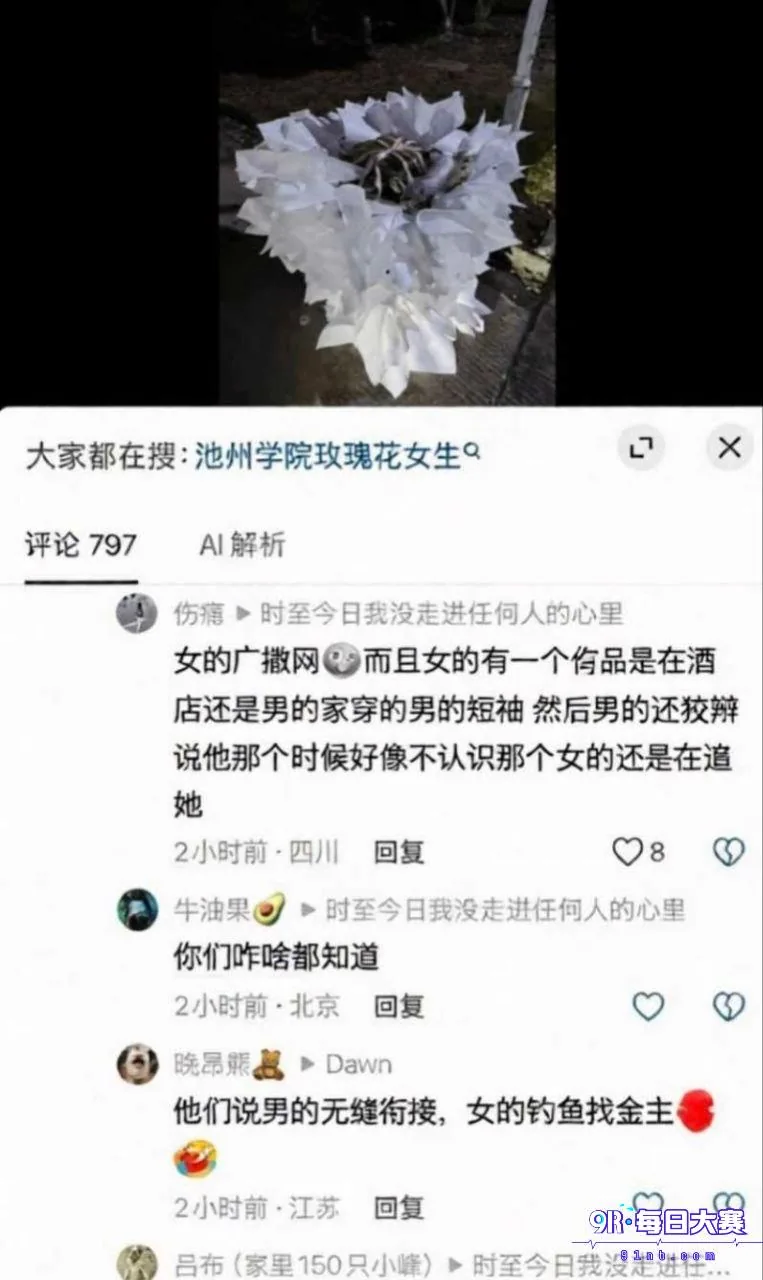Reply to 牛油果's comment

399,1006
